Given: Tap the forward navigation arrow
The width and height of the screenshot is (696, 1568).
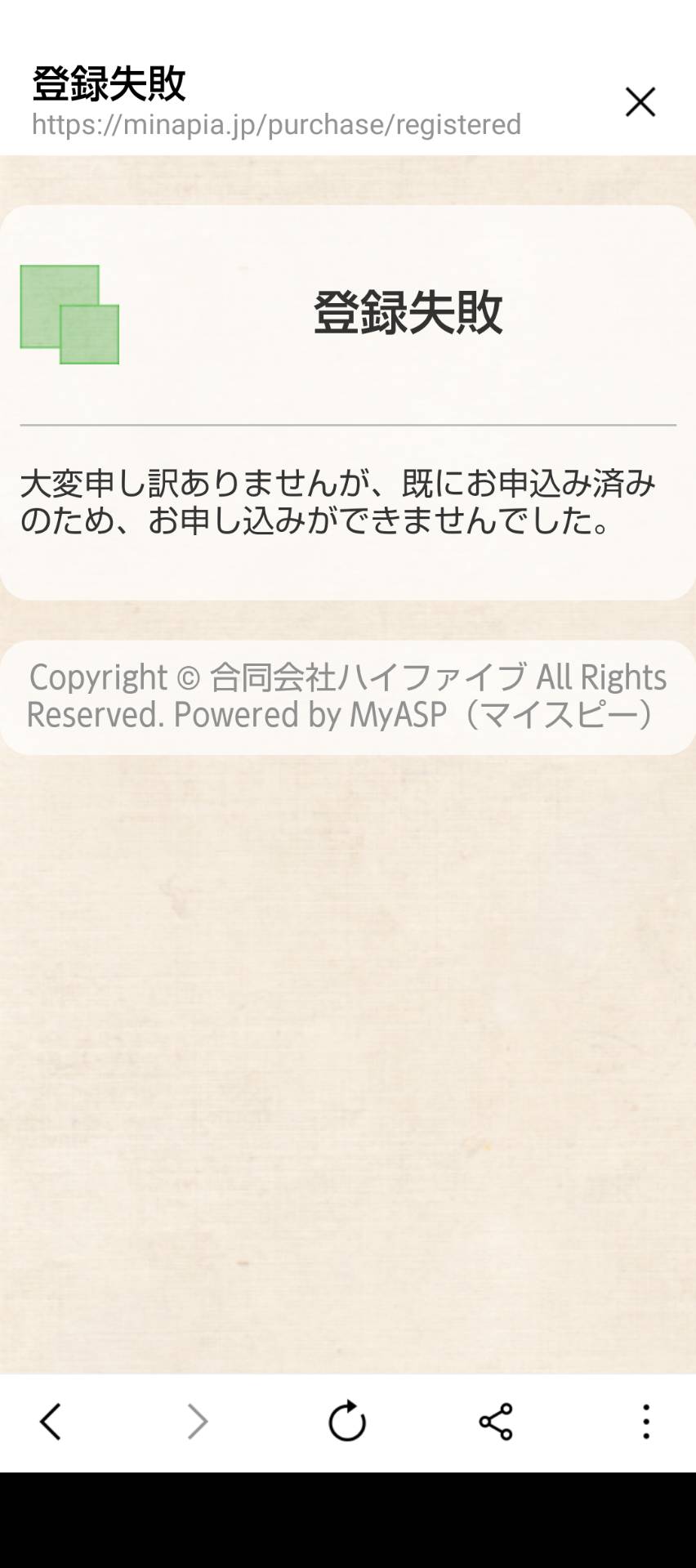Looking at the screenshot, I should coord(198,1422).
